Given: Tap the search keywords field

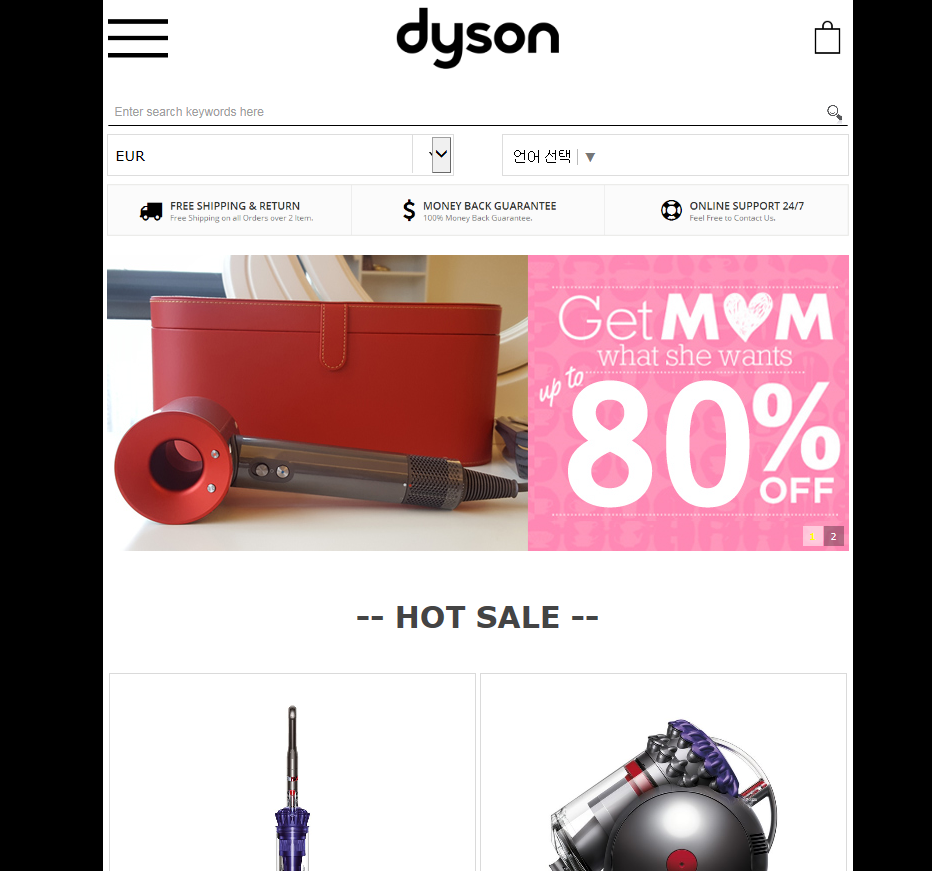Looking at the screenshot, I should point(460,112).
